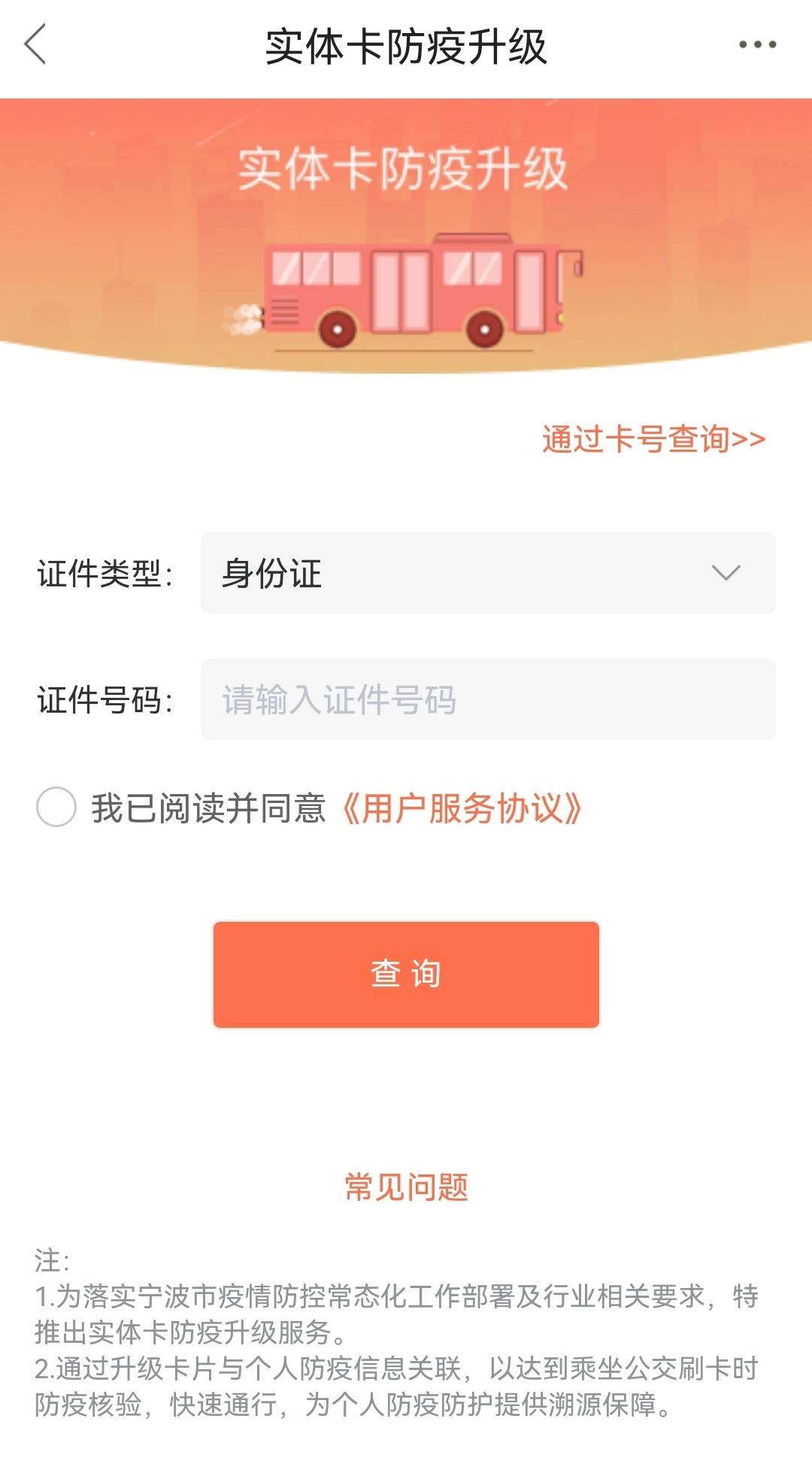Open the 常见问题 link
The width and height of the screenshot is (812, 1473).
tap(406, 1187)
